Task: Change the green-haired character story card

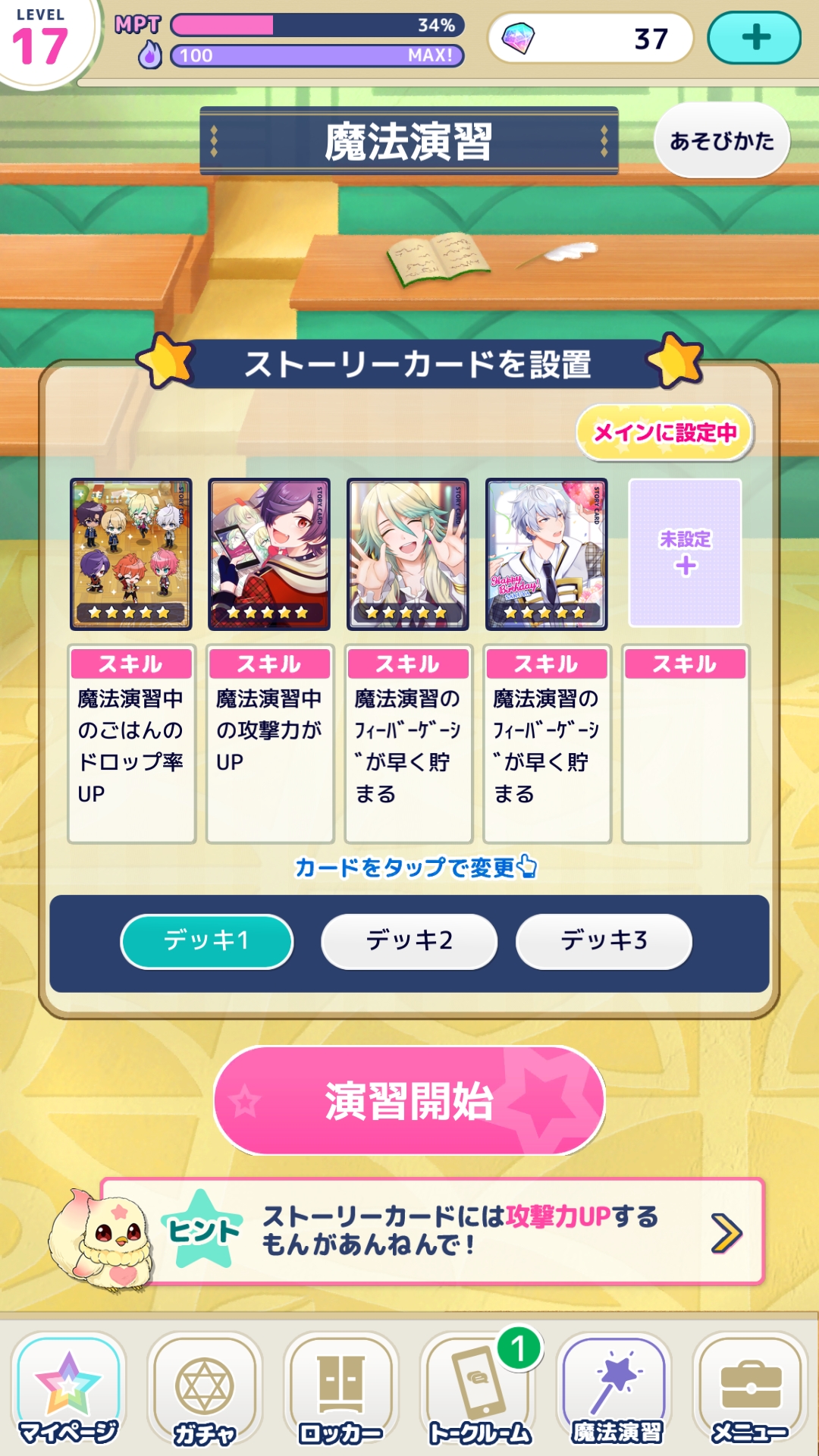Action: click(x=408, y=554)
